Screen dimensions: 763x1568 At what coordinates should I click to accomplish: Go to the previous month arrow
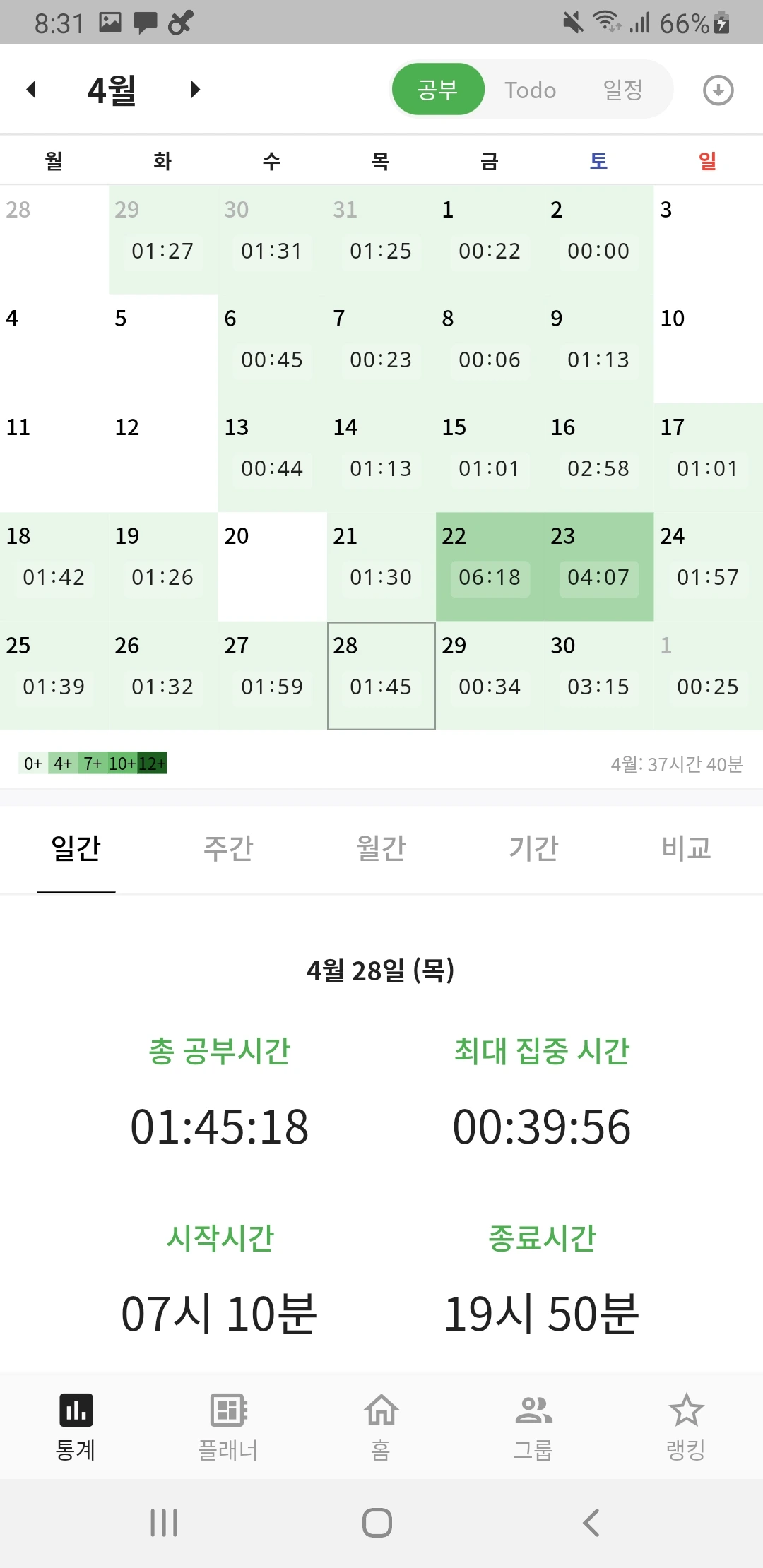point(31,90)
